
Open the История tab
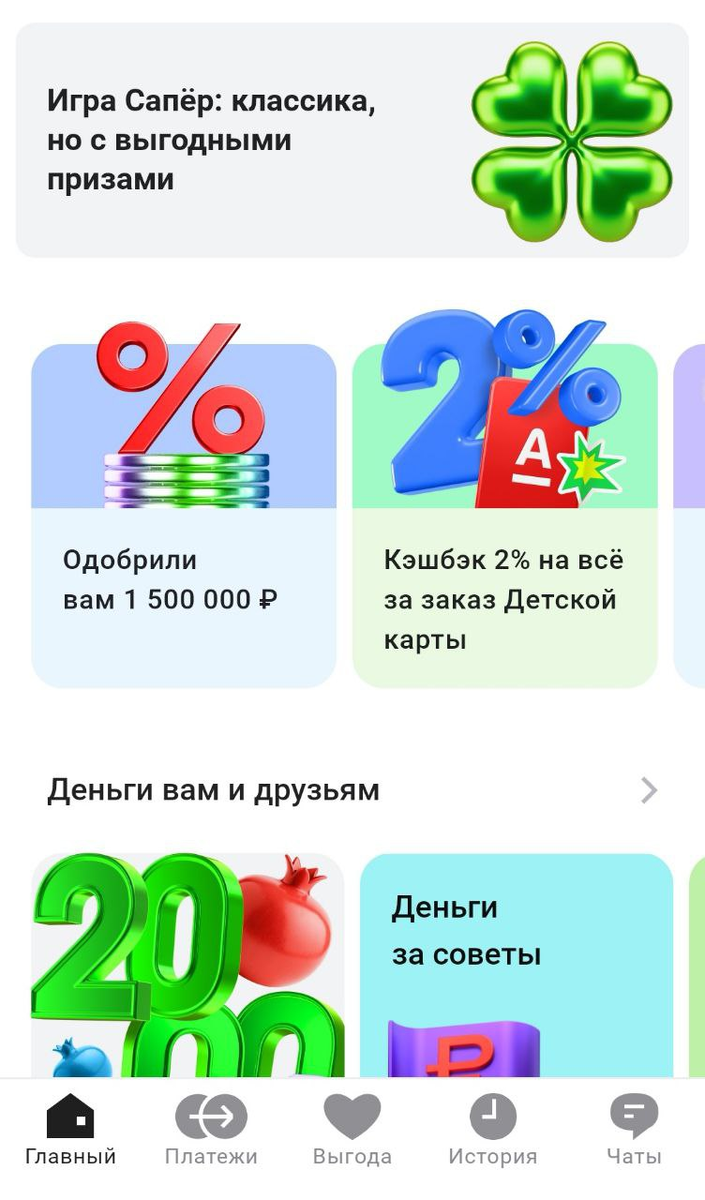coord(493,1131)
